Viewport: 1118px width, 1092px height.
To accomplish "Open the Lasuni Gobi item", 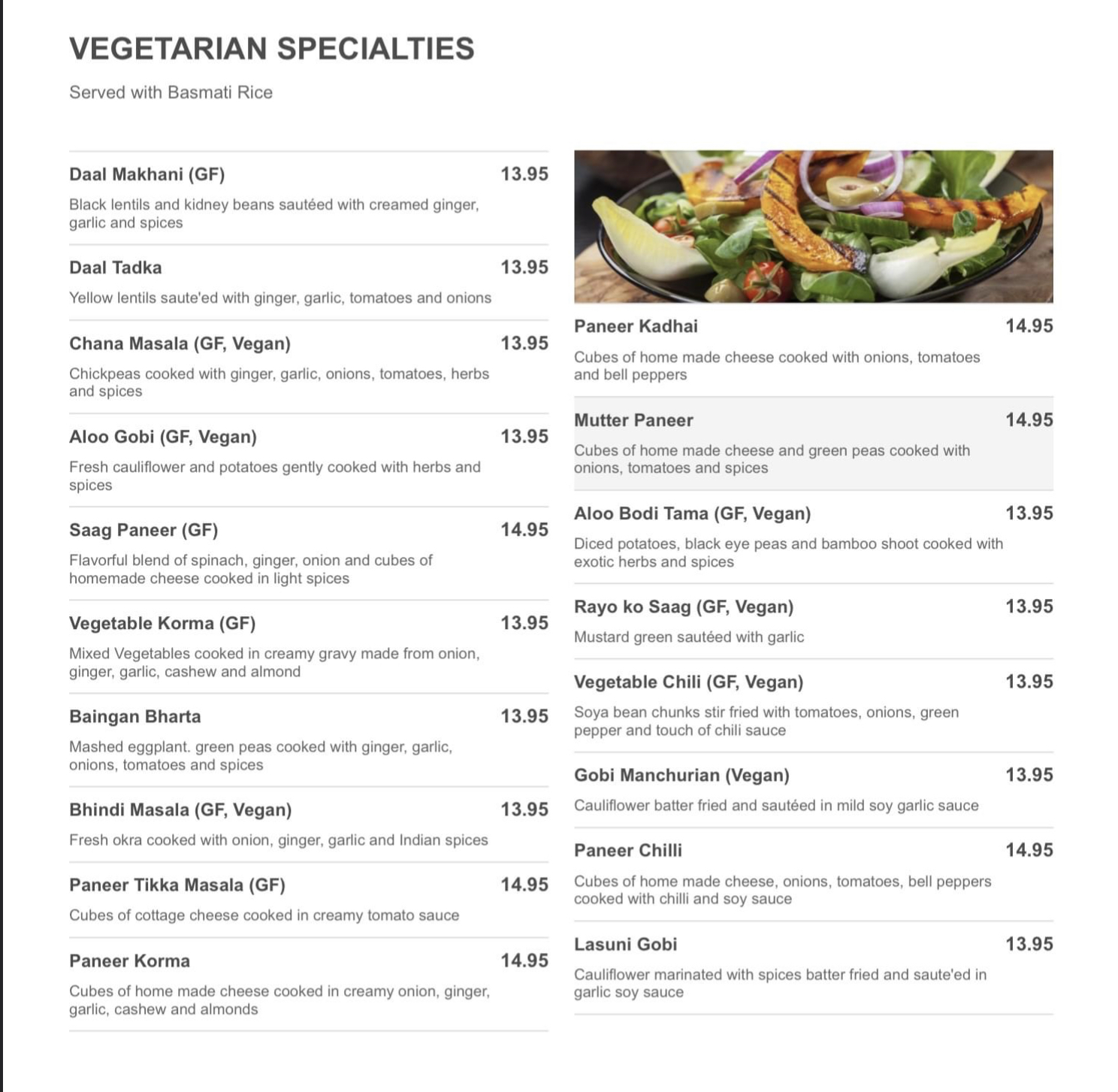I will coord(814,967).
